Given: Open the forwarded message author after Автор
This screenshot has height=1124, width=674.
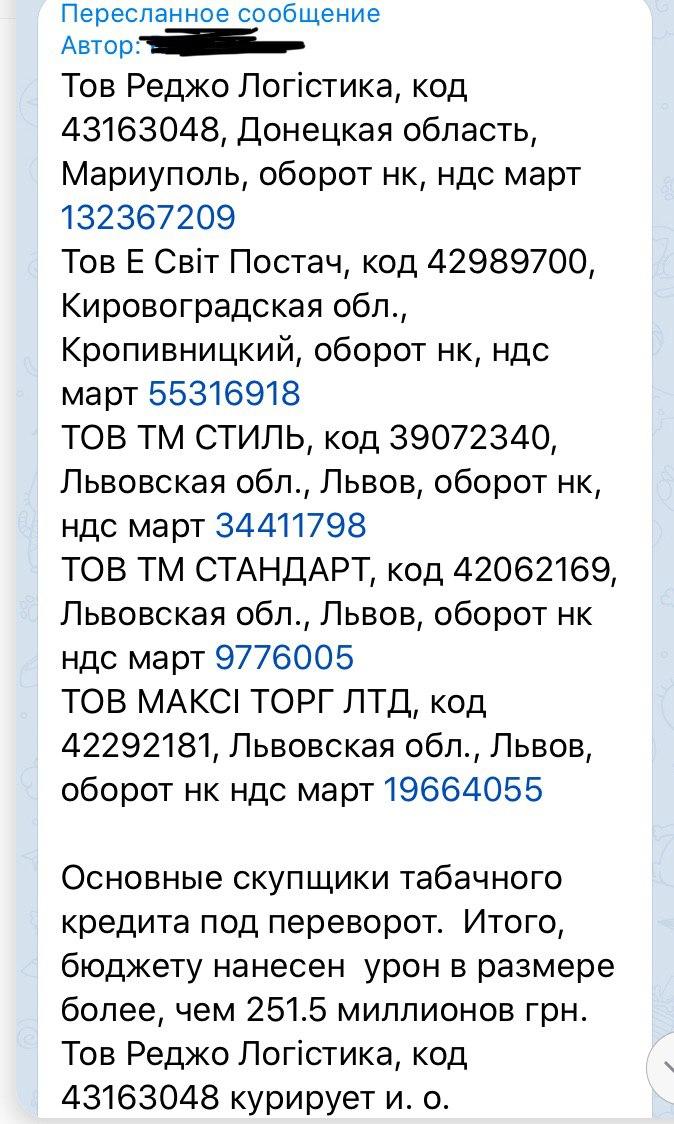Looking at the screenshot, I should coord(220,45).
